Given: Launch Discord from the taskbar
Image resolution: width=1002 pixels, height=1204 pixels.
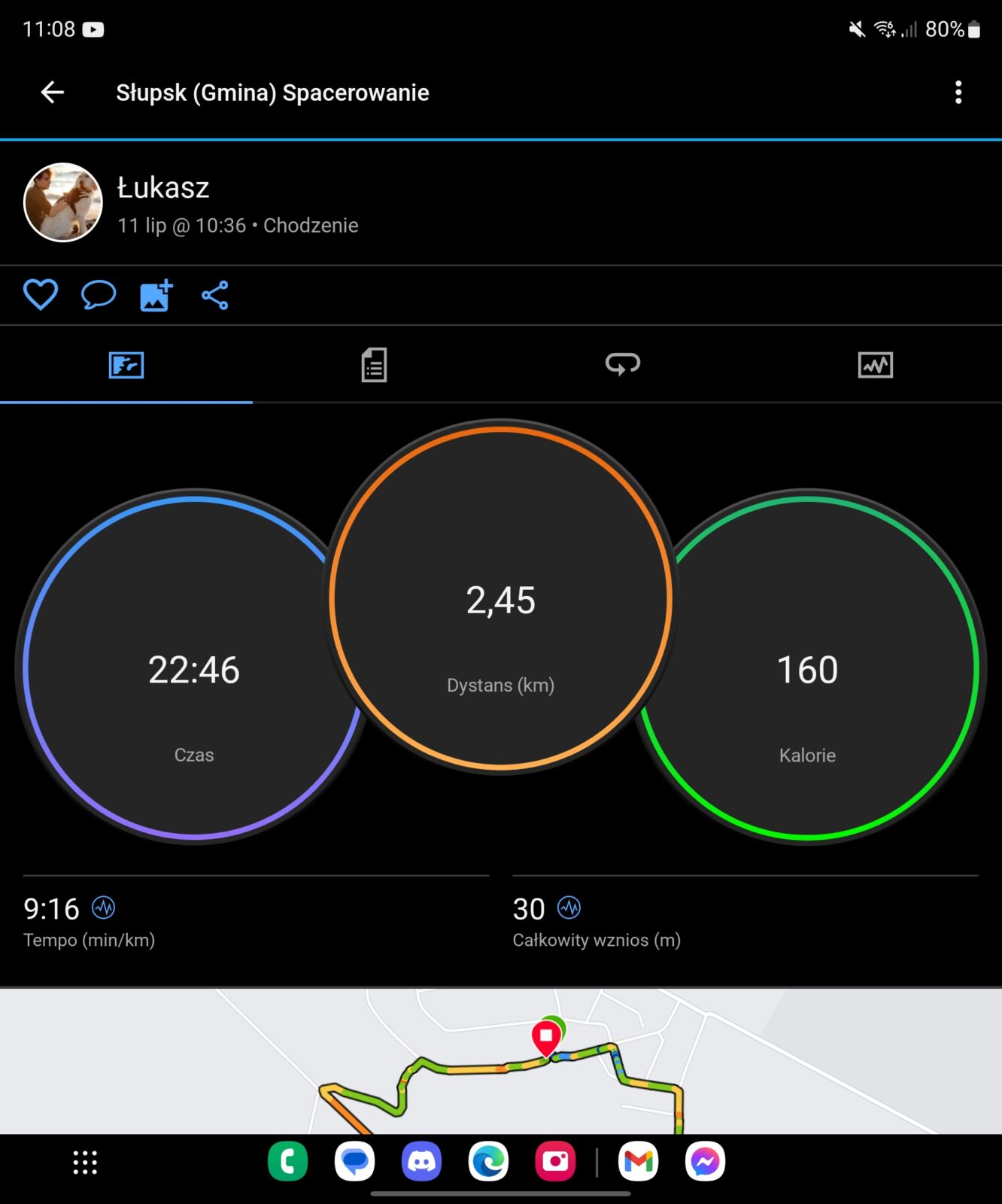Looking at the screenshot, I should [x=421, y=1161].
